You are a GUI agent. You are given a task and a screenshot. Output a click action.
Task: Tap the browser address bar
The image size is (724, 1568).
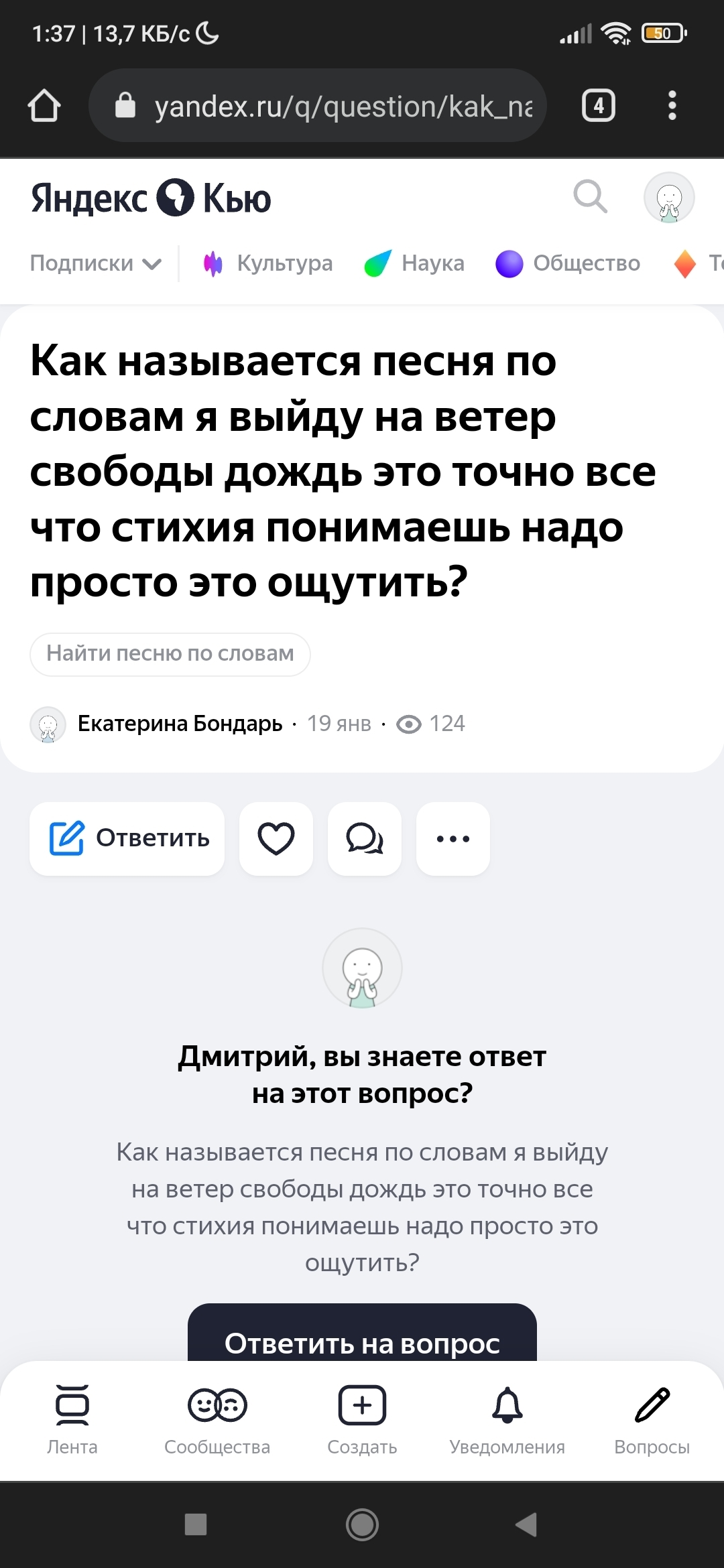317,105
